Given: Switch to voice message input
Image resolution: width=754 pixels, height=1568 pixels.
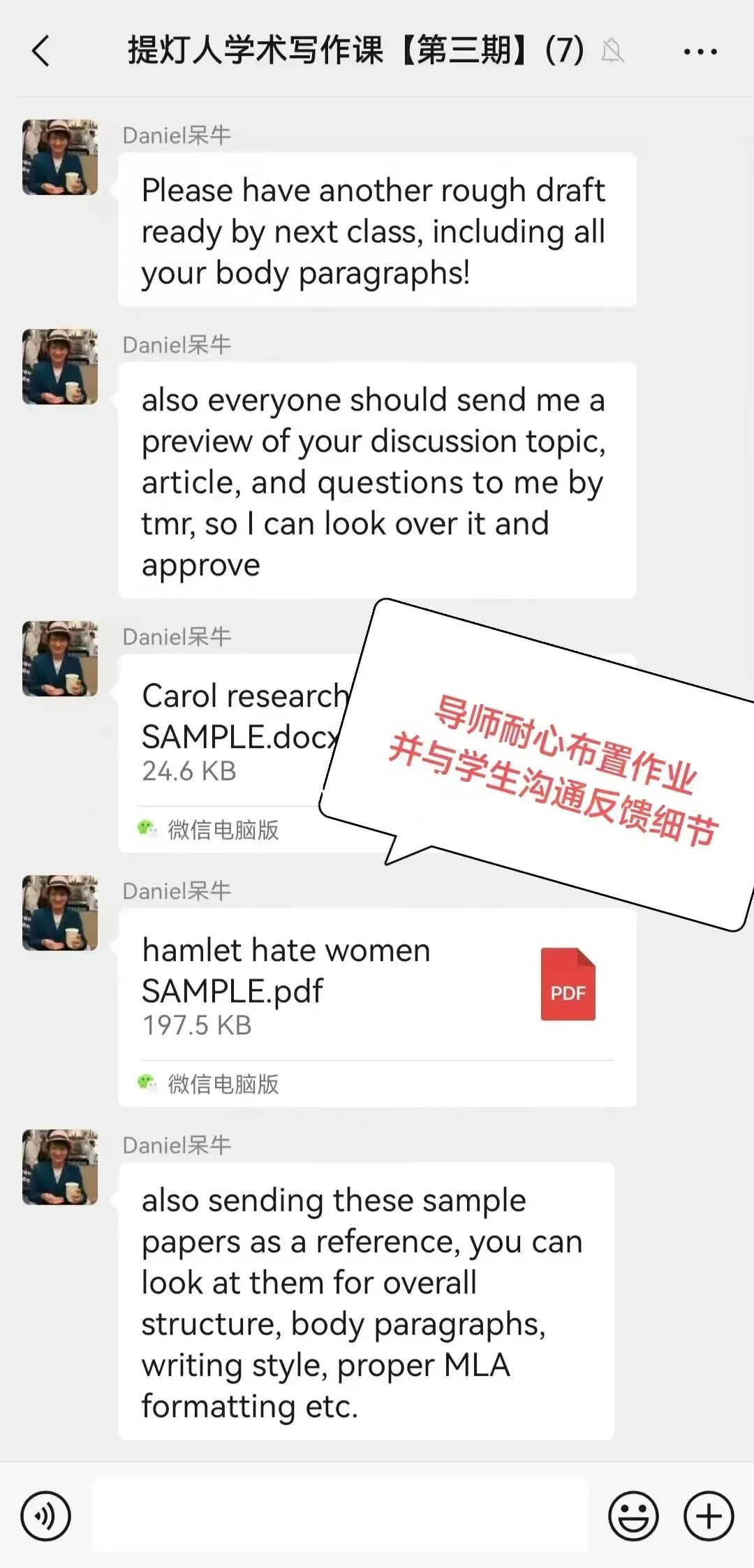Looking at the screenshot, I should pos(46,1516).
